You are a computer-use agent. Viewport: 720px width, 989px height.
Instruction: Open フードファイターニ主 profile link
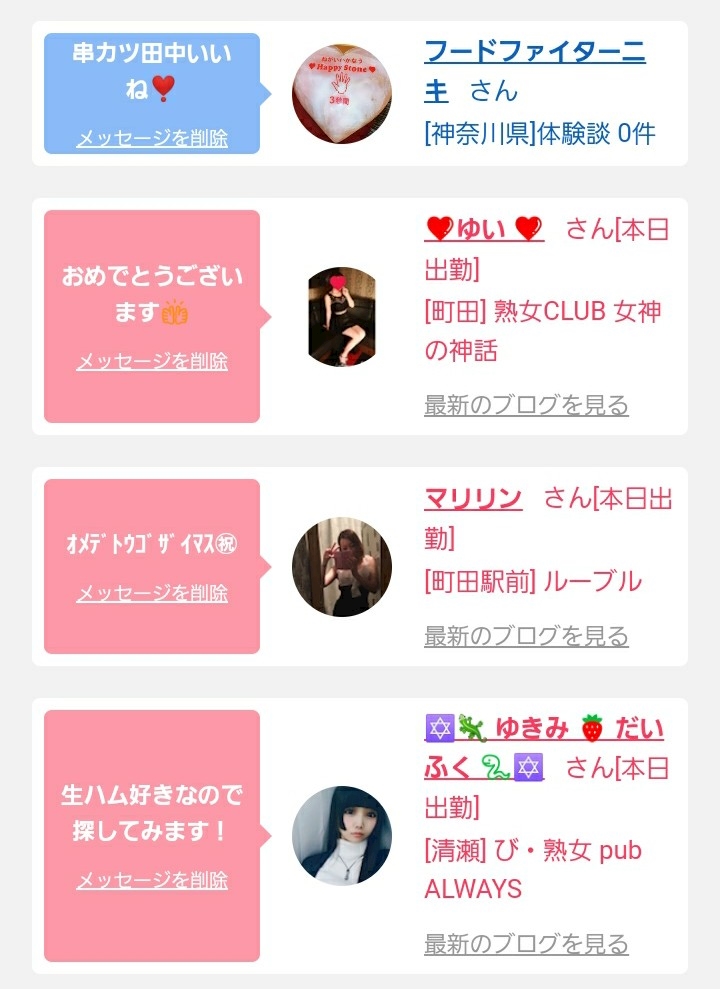pyautogui.click(x=535, y=71)
